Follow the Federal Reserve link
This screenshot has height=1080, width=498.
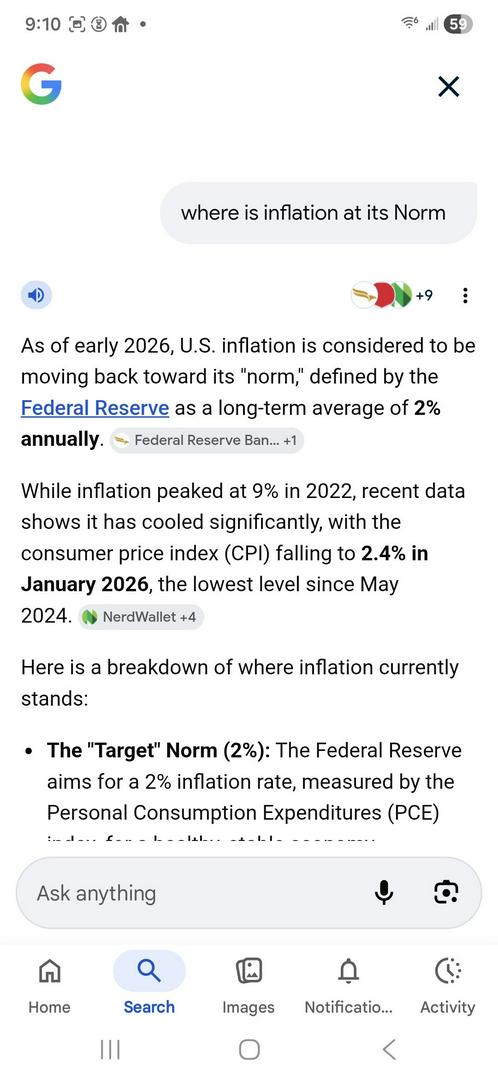coord(95,408)
